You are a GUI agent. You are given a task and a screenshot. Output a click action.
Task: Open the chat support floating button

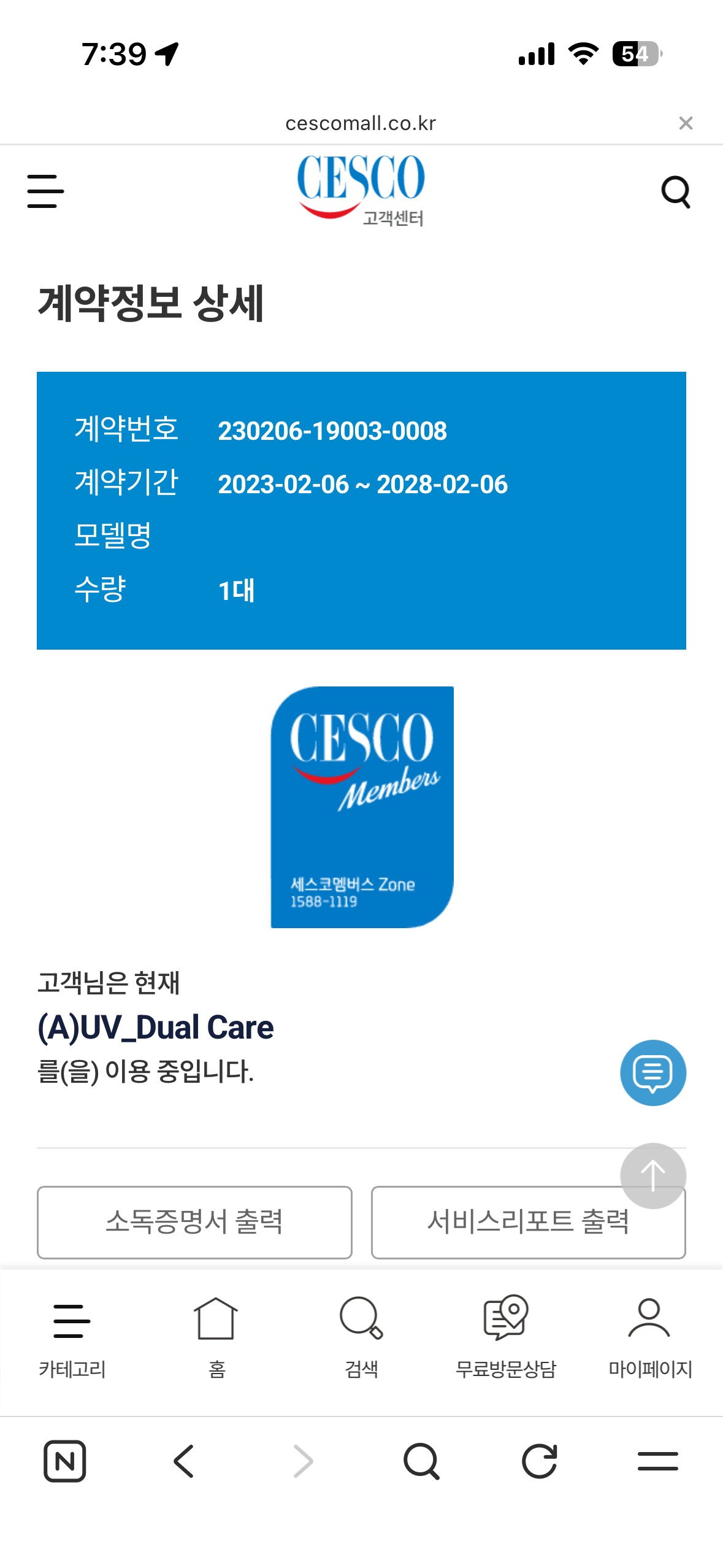click(652, 1072)
